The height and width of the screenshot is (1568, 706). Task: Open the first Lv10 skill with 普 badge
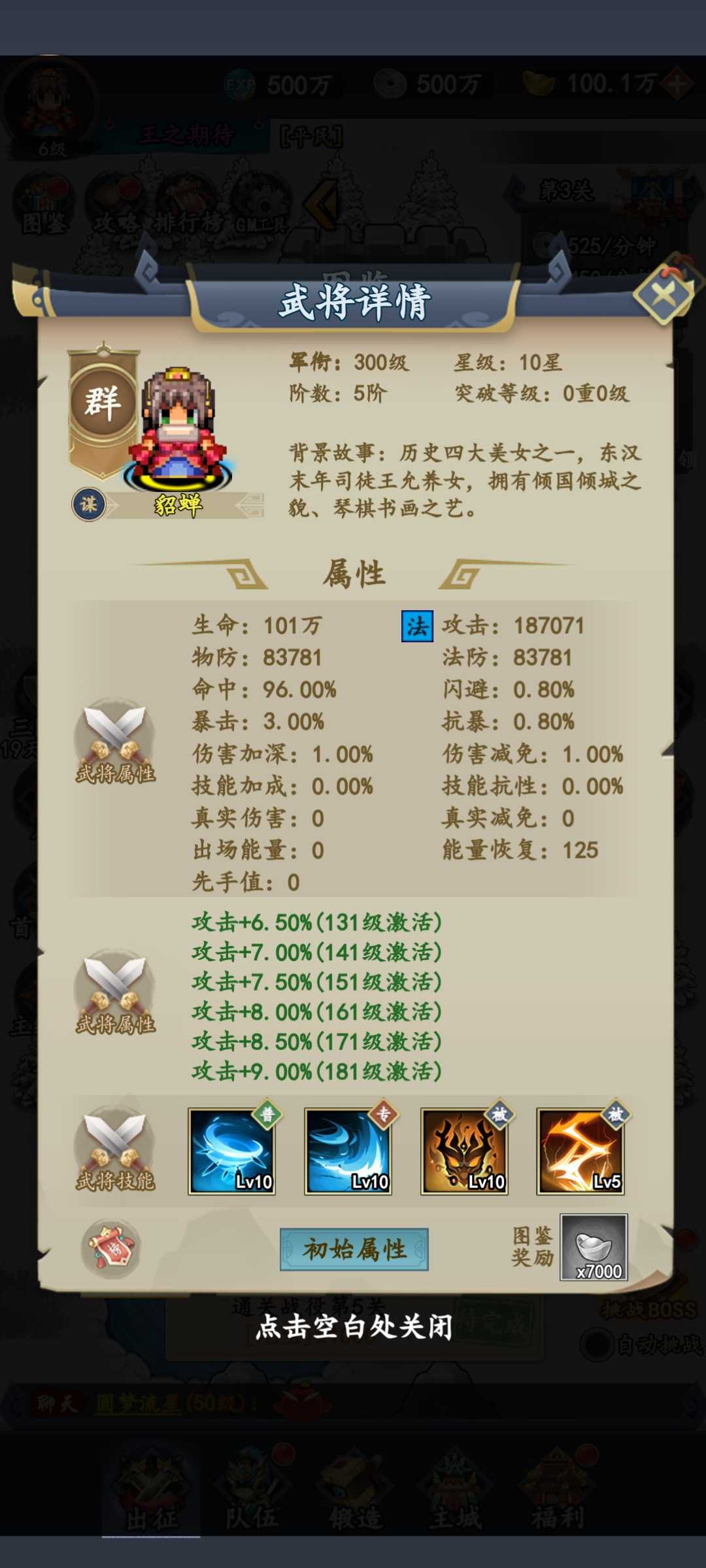click(x=231, y=1151)
